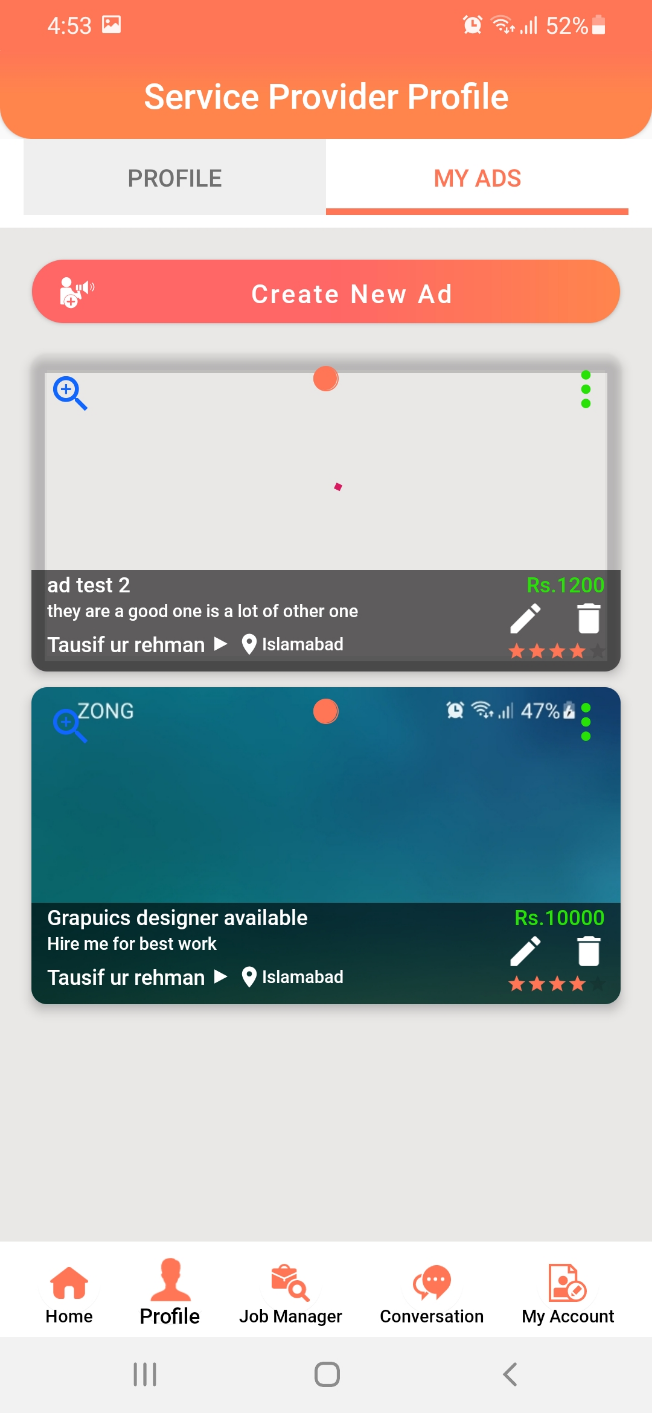652x1413 pixels.
Task: Tap Create New Ad button
Action: click(326, 293)
